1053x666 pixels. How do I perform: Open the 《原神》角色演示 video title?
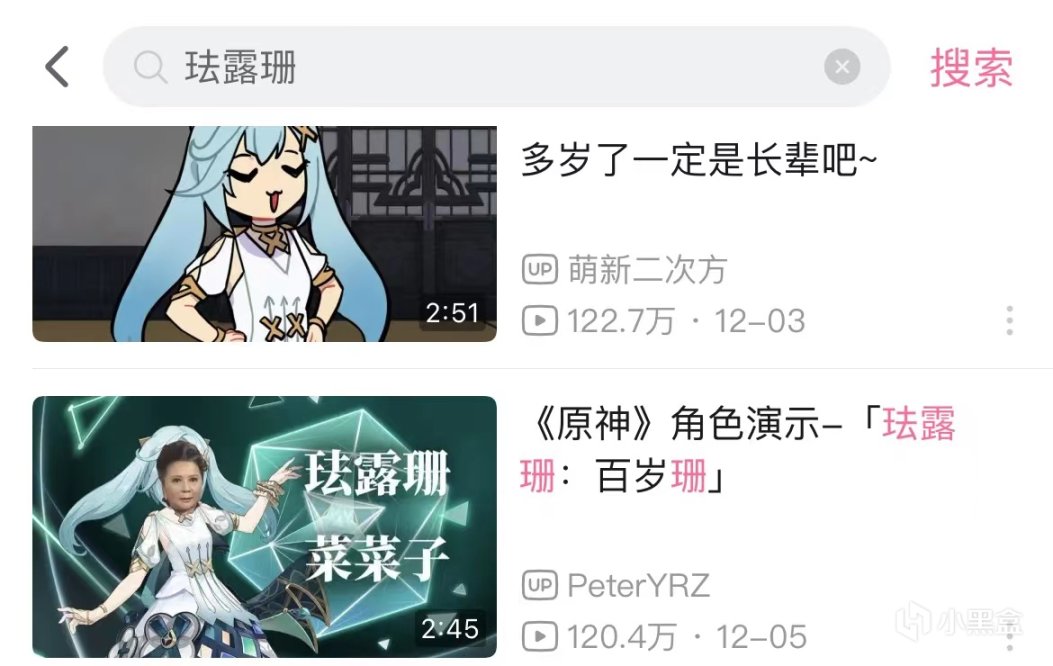coord(738,450)
